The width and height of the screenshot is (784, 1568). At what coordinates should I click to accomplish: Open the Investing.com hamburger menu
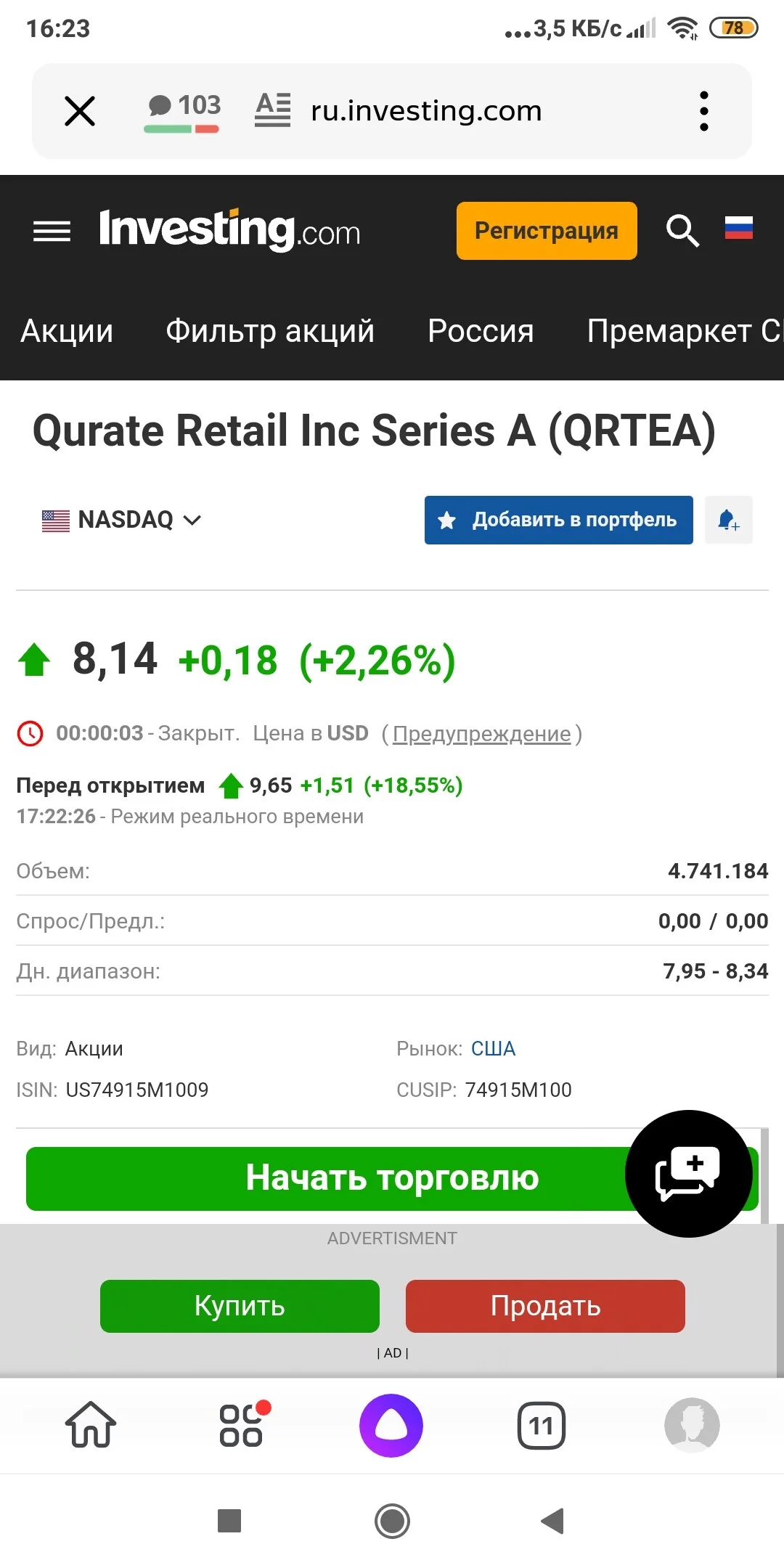tap(52, 231)
